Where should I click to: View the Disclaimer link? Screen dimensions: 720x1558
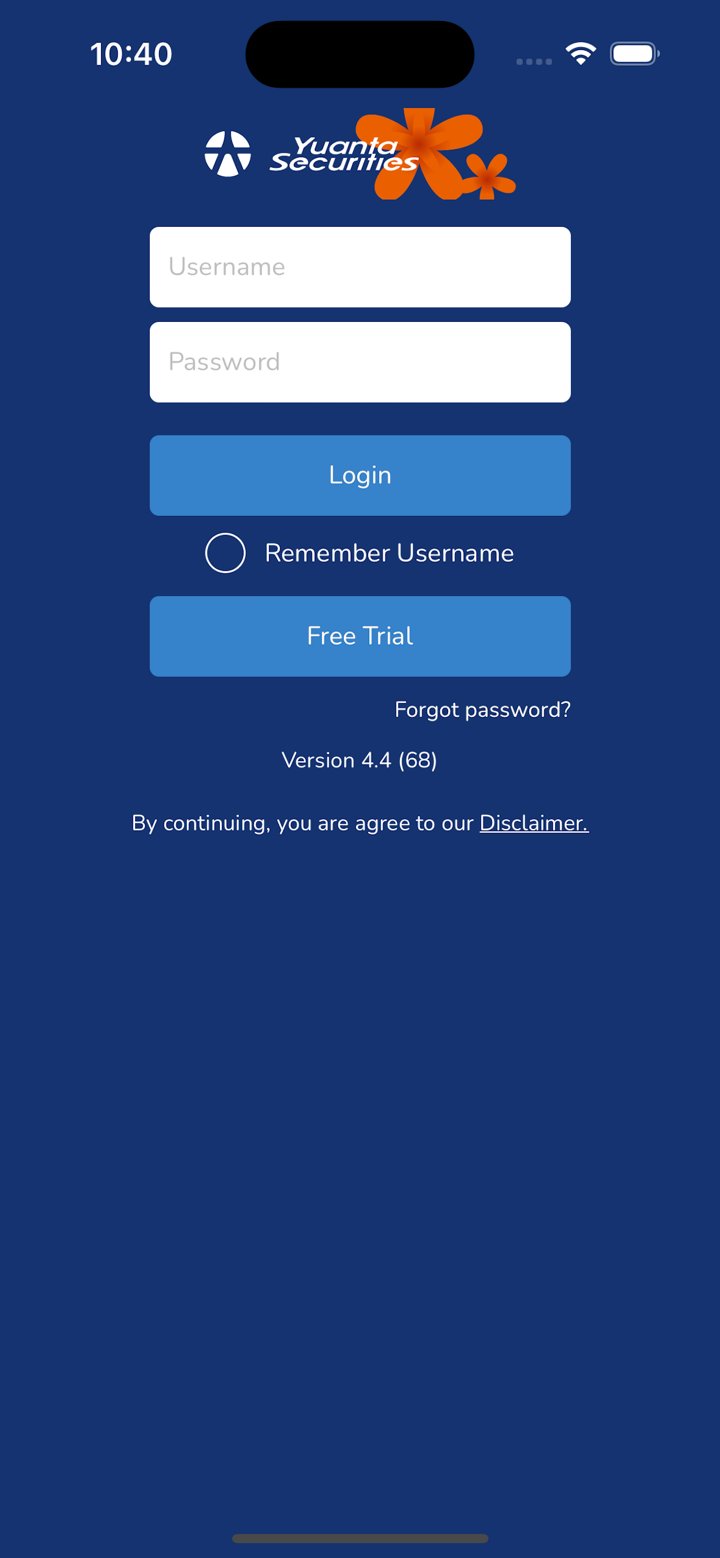pos(533,823)
